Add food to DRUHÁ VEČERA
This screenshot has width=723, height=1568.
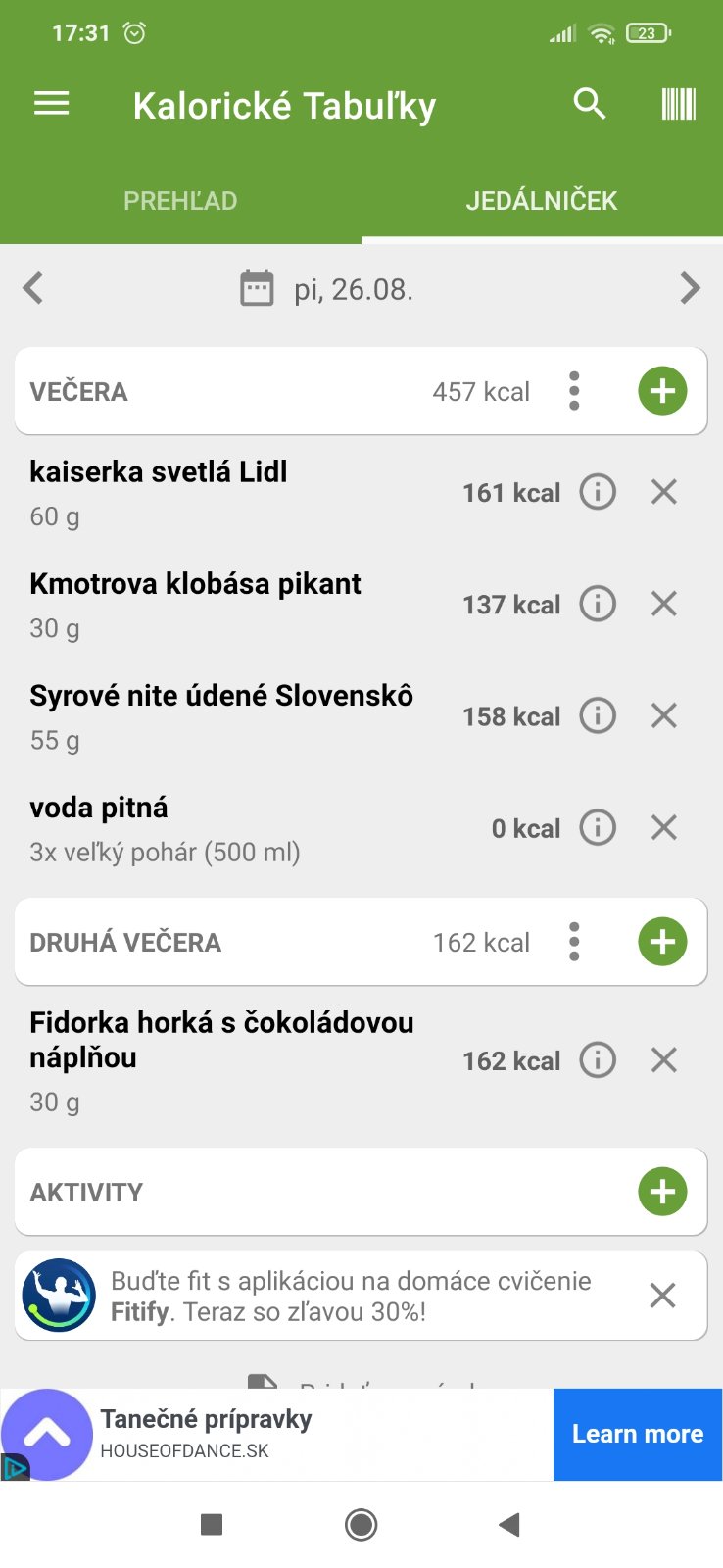(x=662, y=942)
